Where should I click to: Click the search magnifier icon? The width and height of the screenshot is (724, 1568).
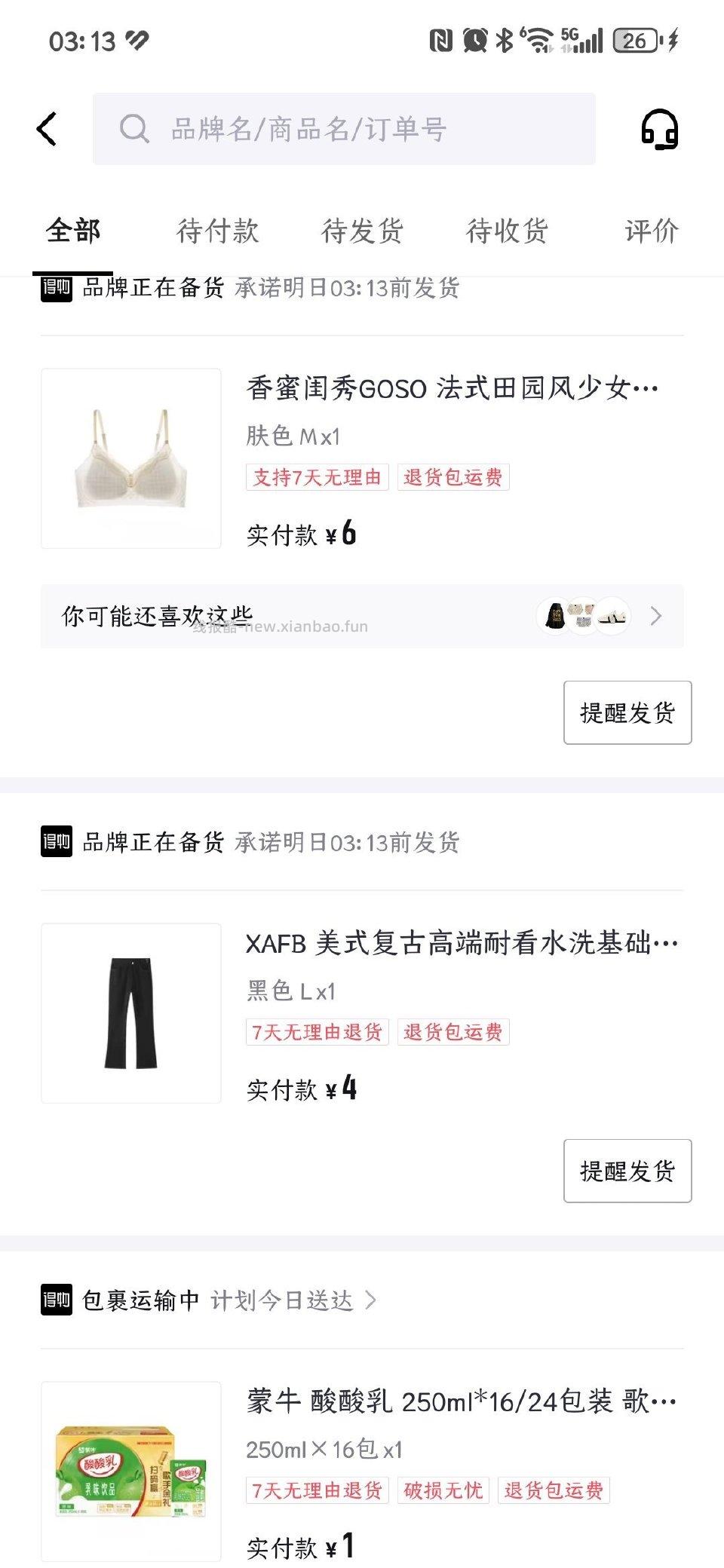tap(134, 128)
